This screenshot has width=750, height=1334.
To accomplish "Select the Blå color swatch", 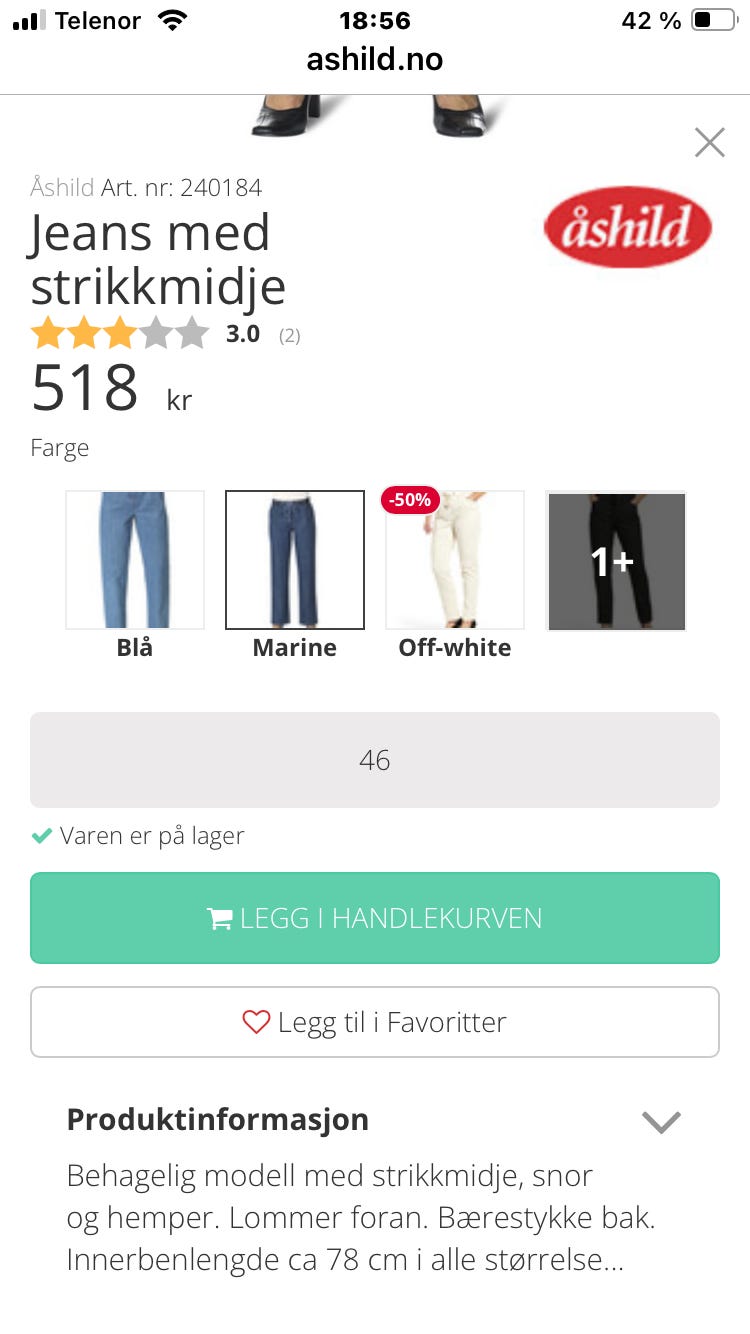I will [x=134, y=559].
